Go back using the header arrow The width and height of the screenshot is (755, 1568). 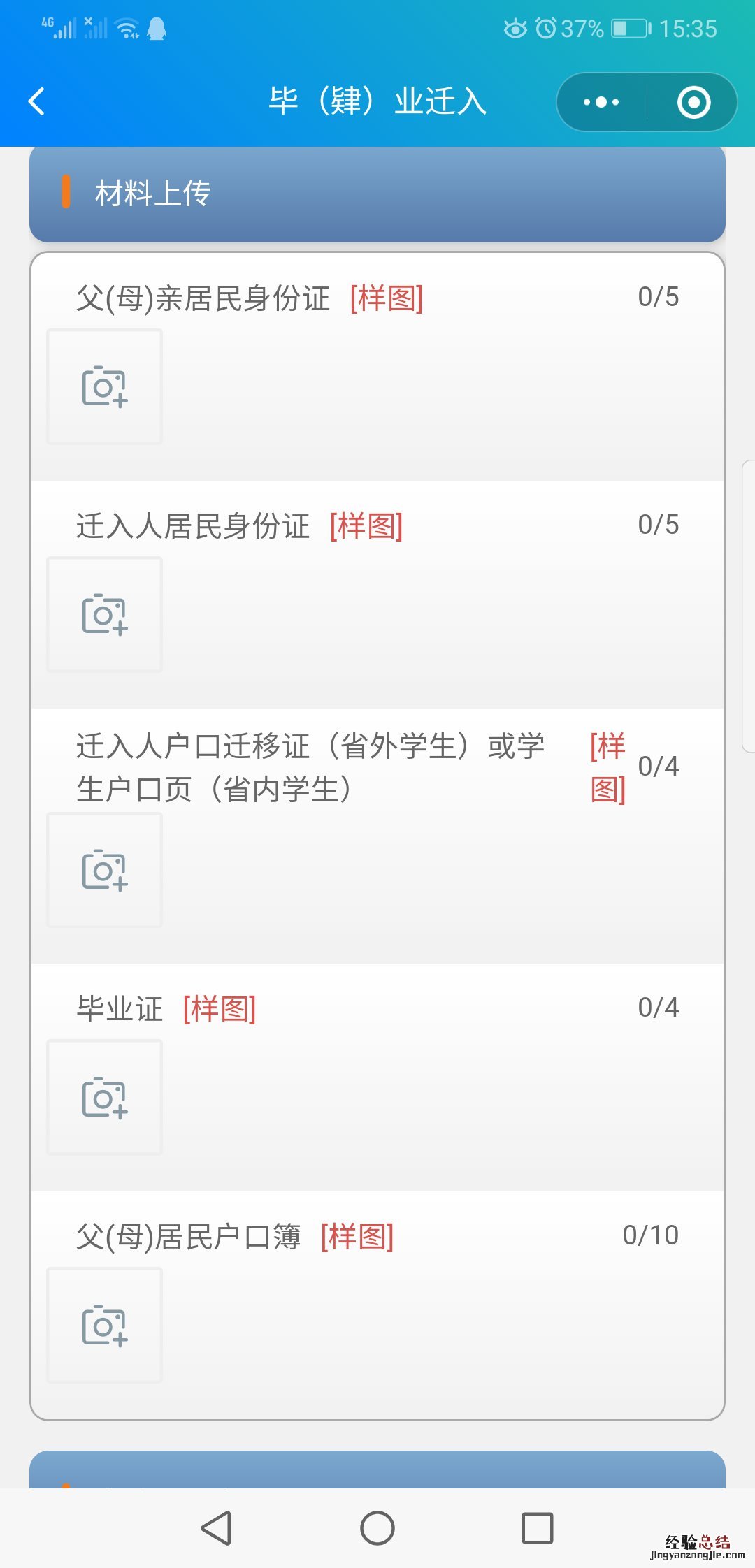(x=36, y=101)
